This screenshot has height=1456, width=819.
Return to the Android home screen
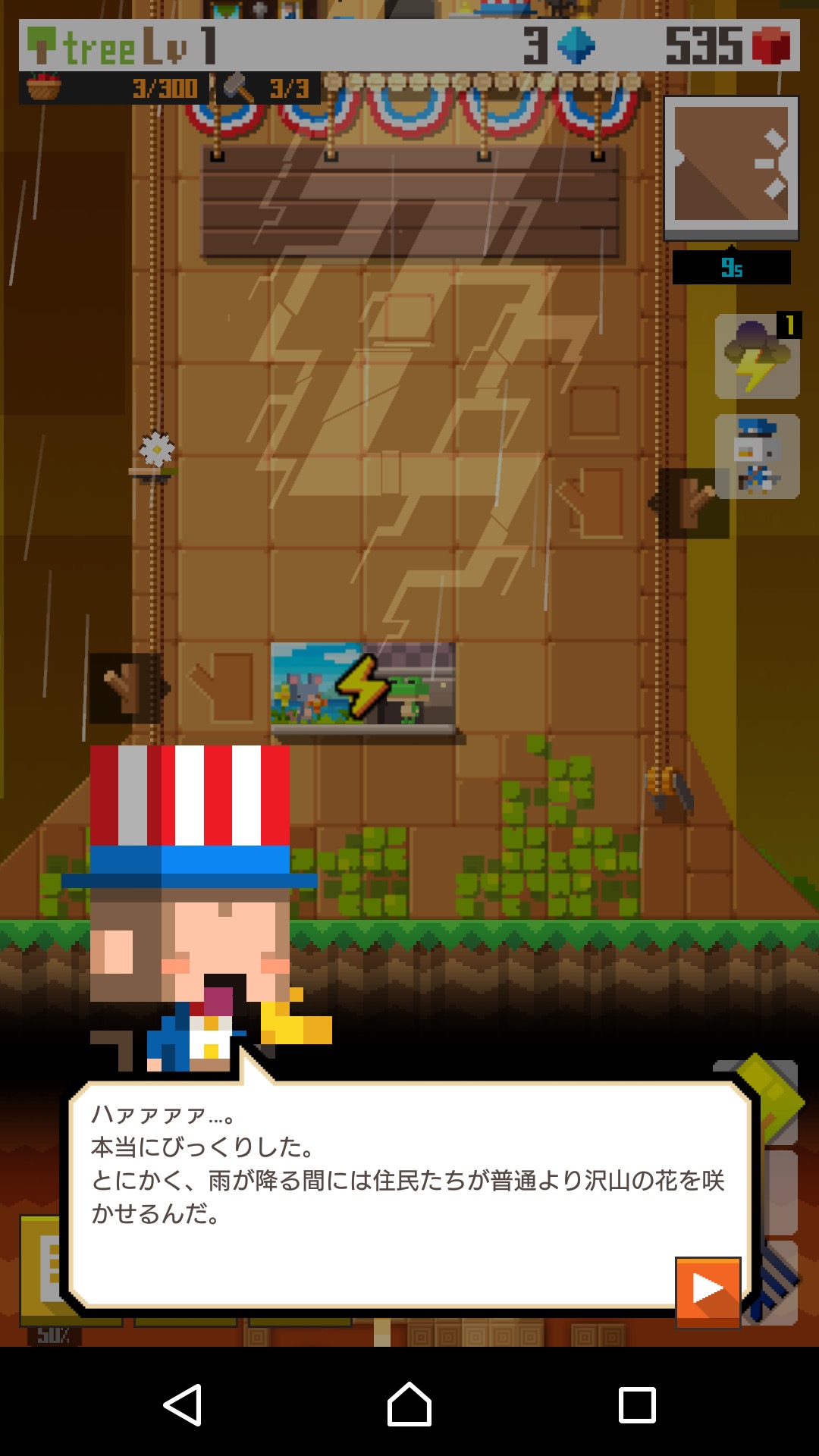tap(409, 1404)
